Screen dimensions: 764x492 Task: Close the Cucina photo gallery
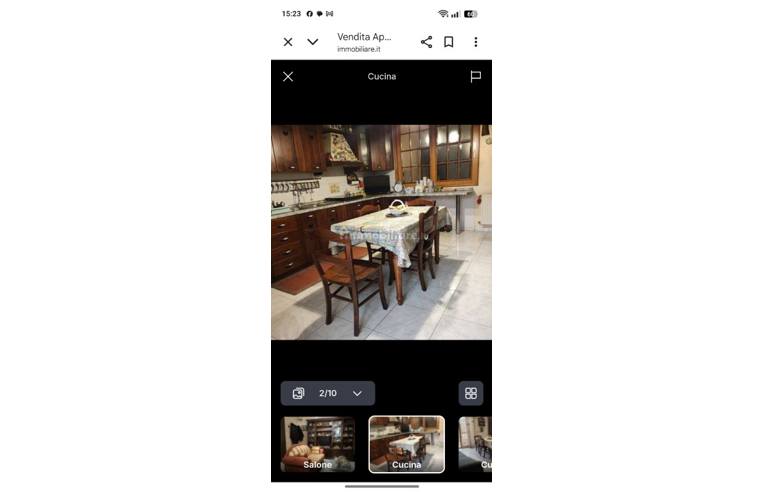(288, 76)
